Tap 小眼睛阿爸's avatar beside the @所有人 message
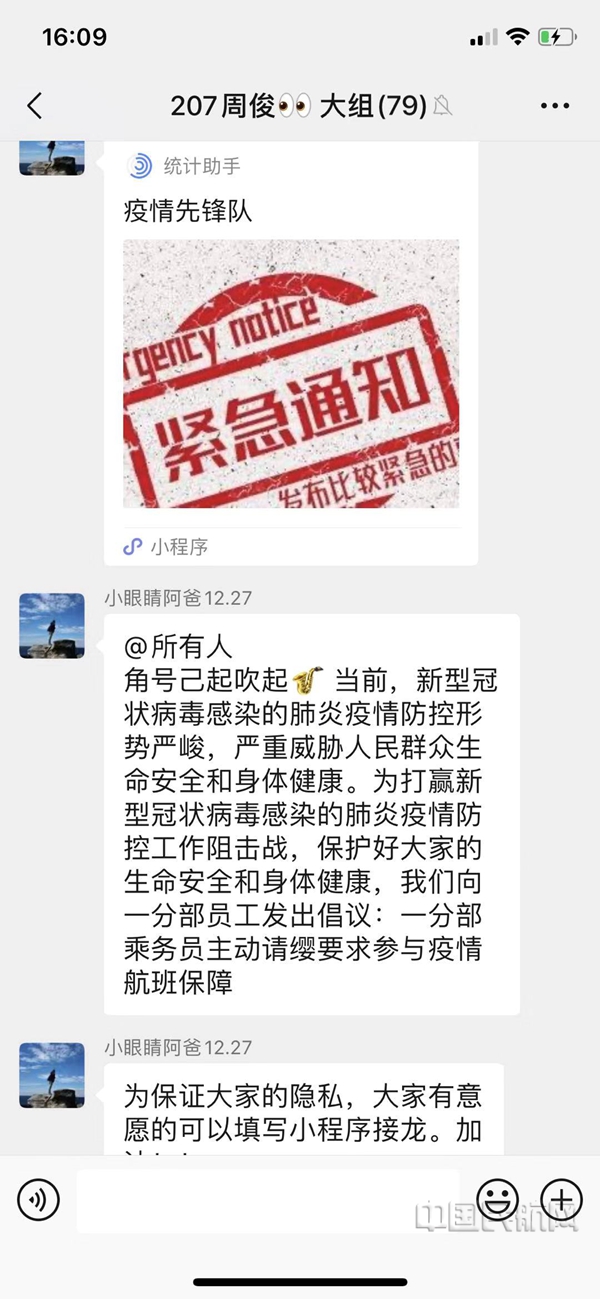600x1299 pixels. point(52,625)
